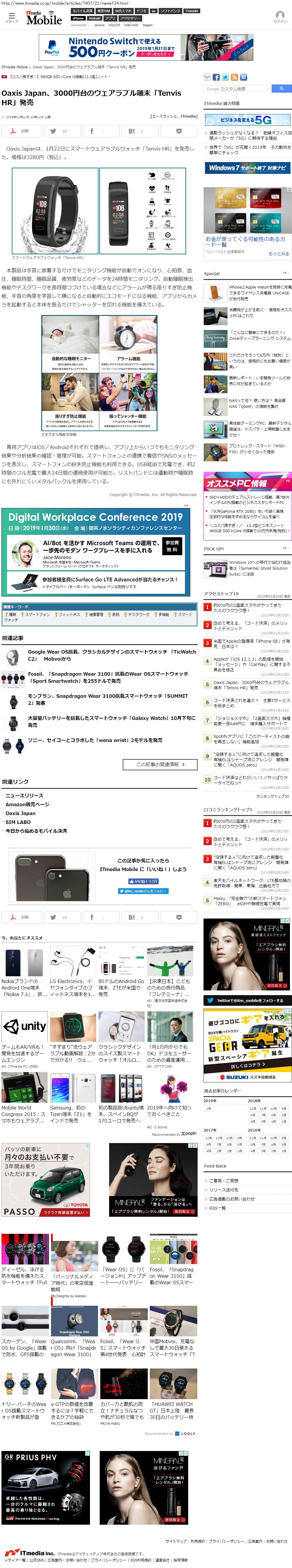Viewport: 292px width, 1568px height.
Task: Open the iPhone category tab
Action: click(79, 18)
